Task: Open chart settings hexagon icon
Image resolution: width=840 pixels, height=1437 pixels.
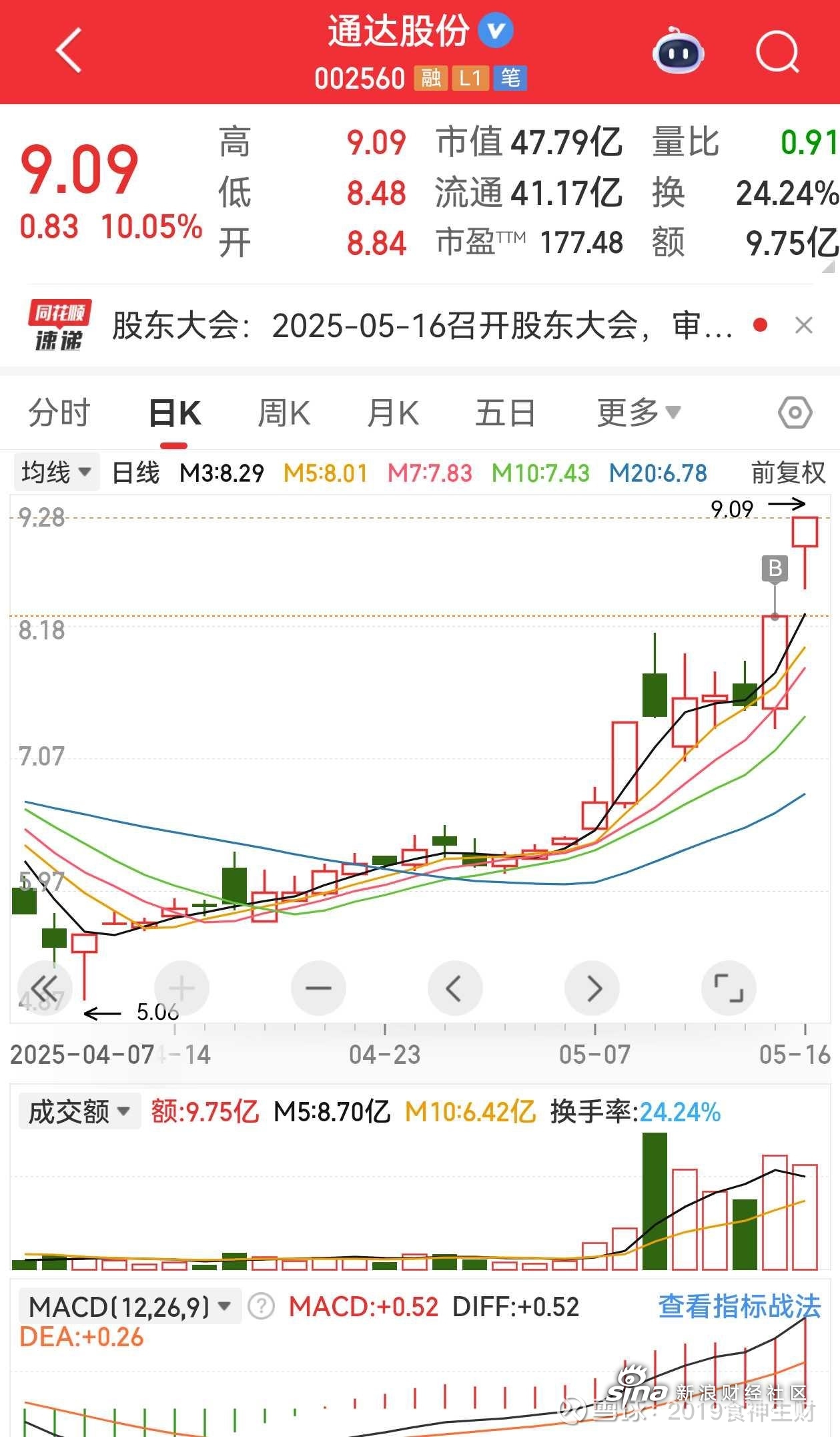Action: coord(795,413)
